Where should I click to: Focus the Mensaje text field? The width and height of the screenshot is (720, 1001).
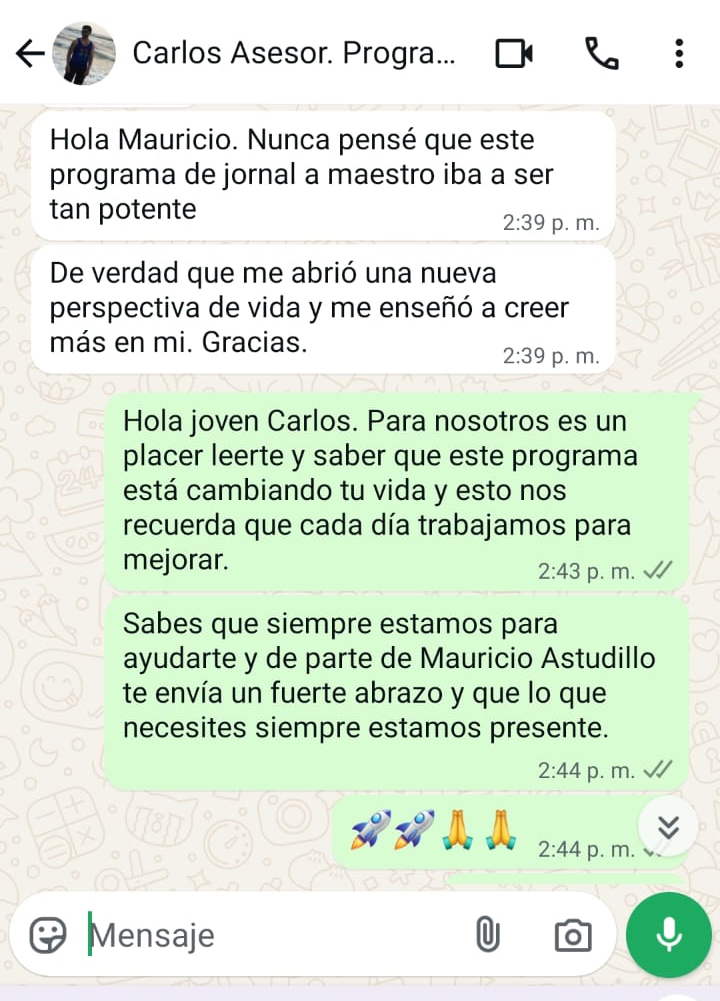tap(270, 935)
